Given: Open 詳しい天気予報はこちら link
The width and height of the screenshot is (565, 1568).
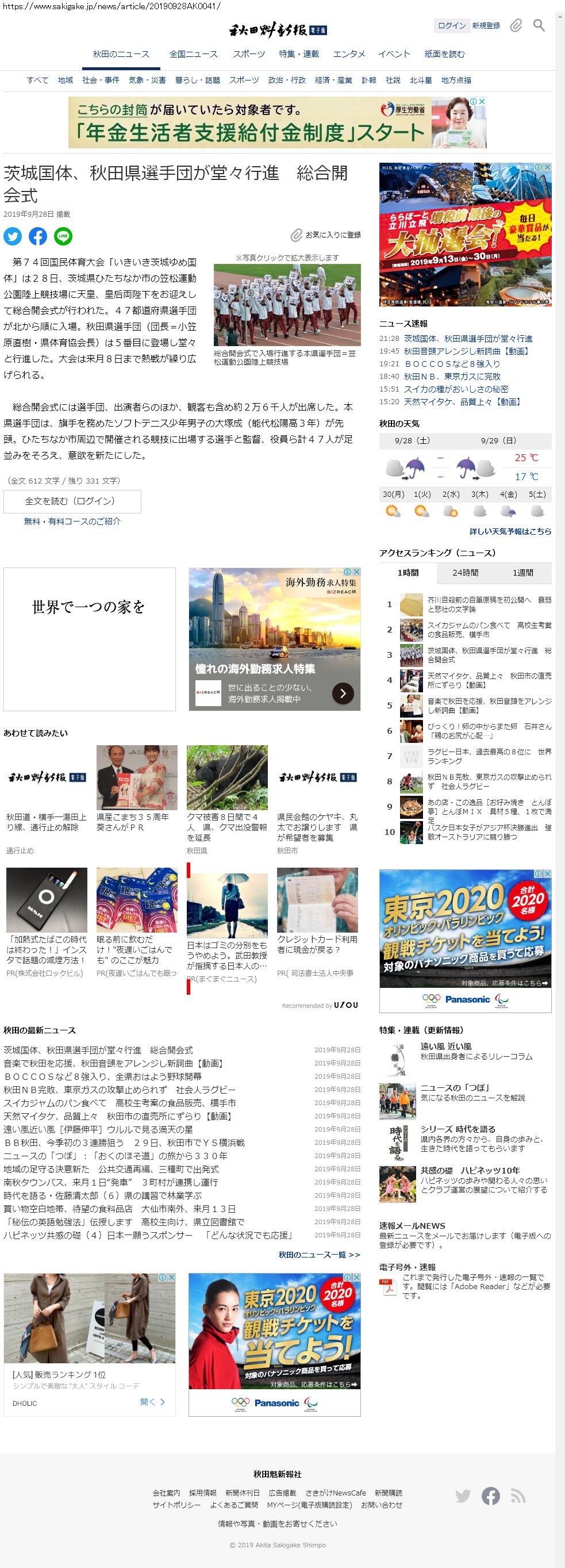Looking at the screenshot, I should coord(510,531).
